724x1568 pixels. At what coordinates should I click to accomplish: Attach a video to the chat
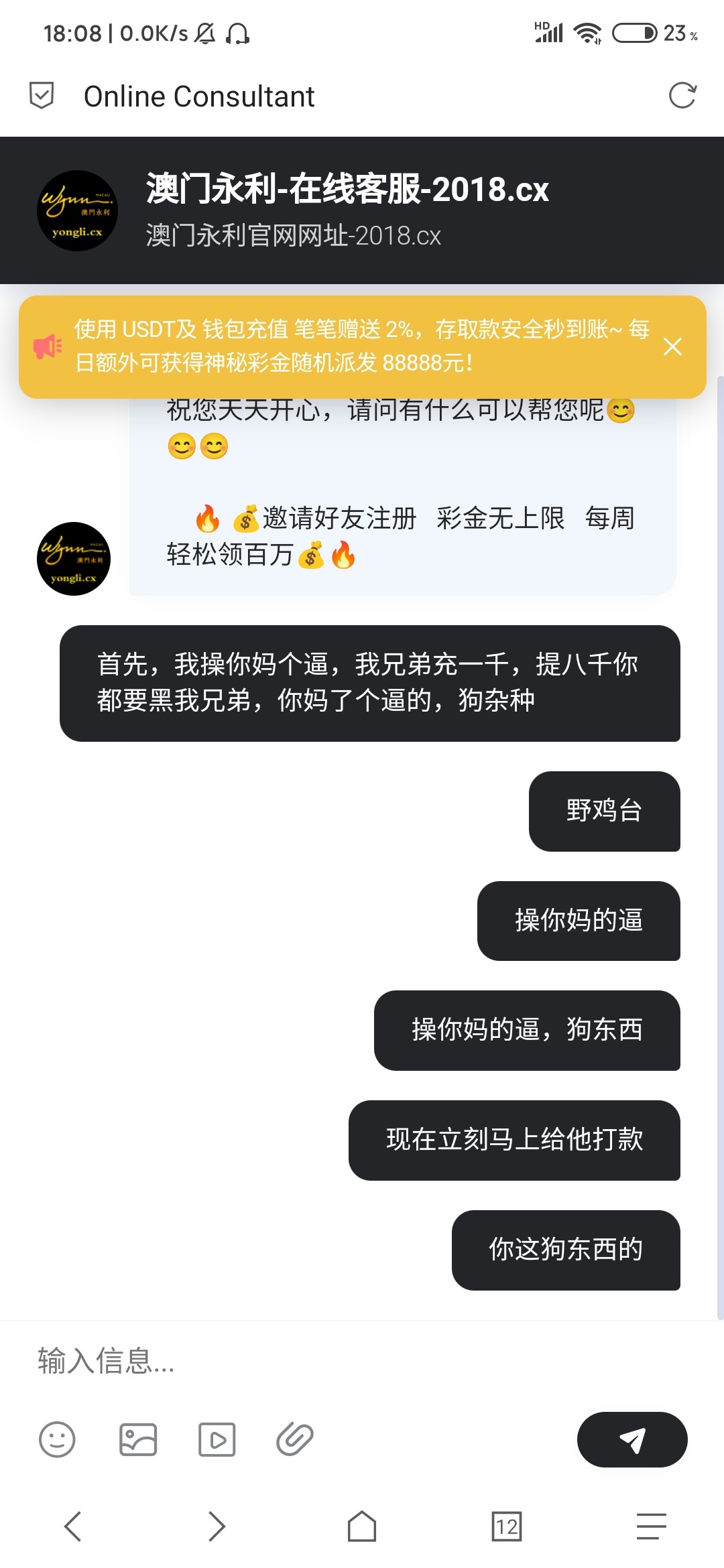click(x=217, y=1439)
